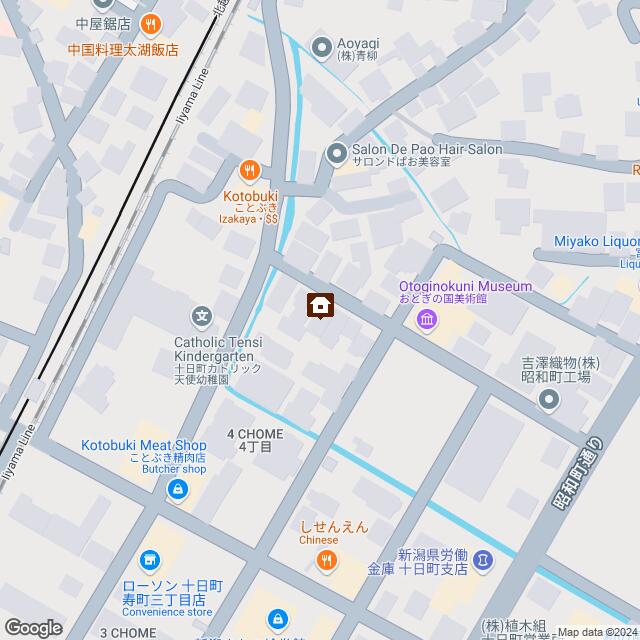Open Salon De Pao Hair Salon marker
This screenshot has width=640, height=640.
(336, 152)
